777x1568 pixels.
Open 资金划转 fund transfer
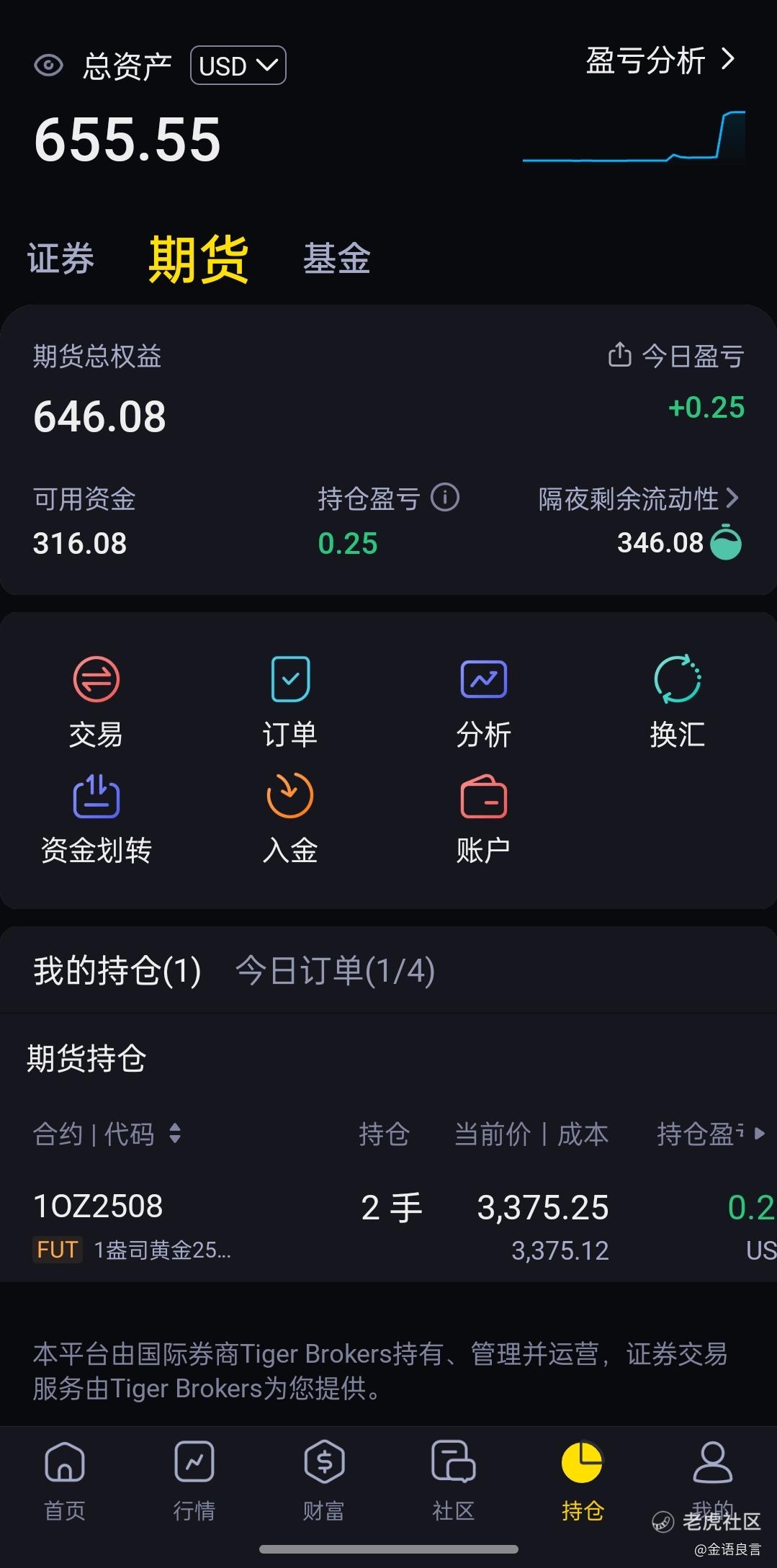(96, 817)
